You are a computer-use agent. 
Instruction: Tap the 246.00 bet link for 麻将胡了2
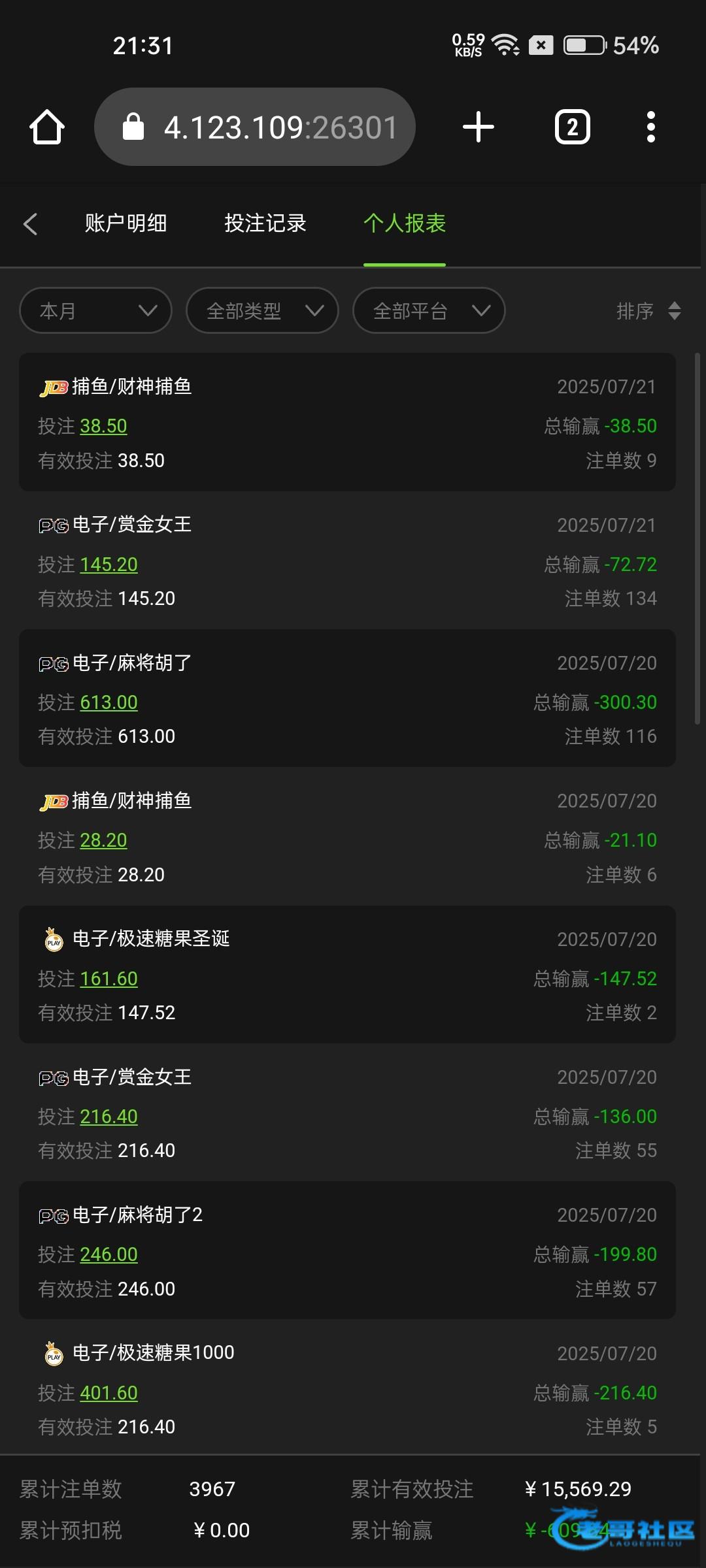click(x=109, y=1254)
